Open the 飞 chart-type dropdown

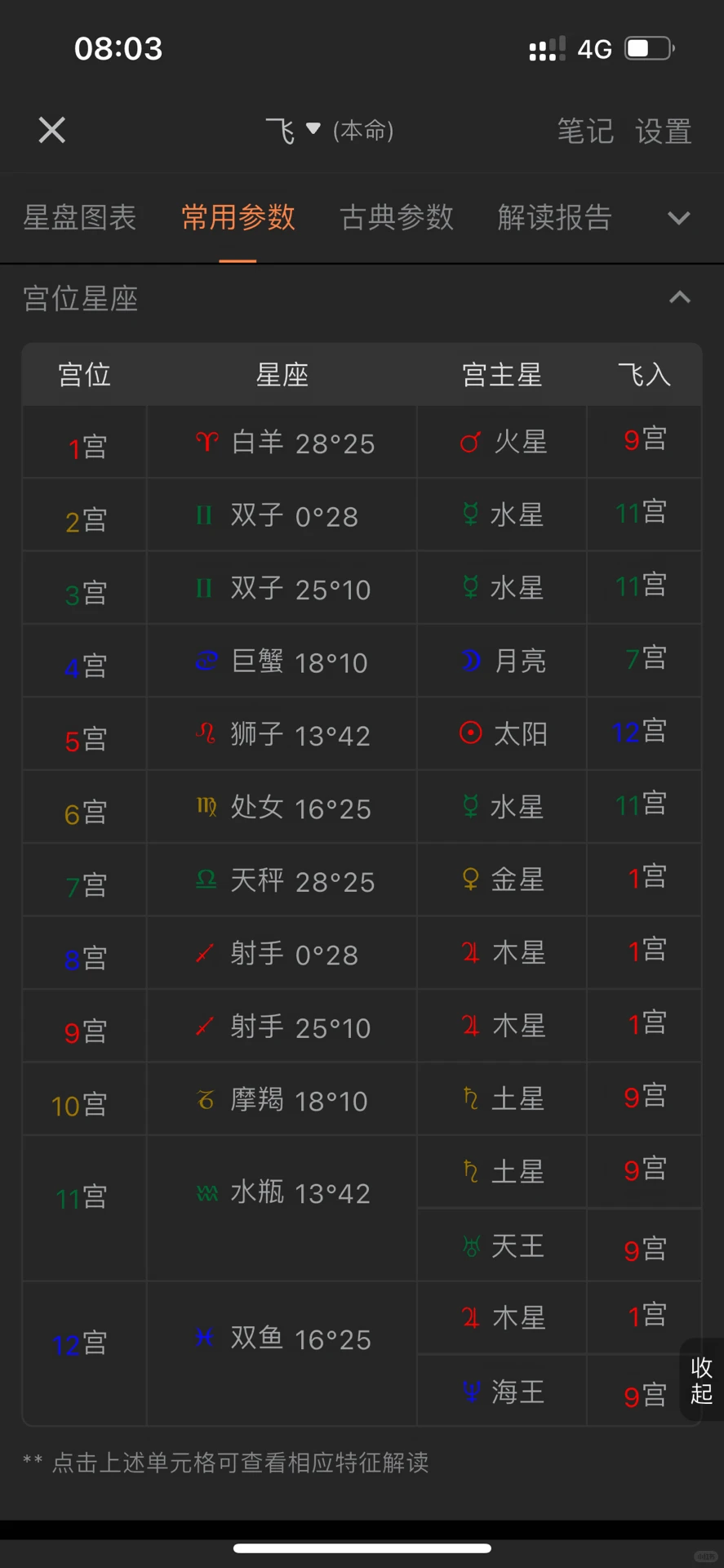[293, 130]
